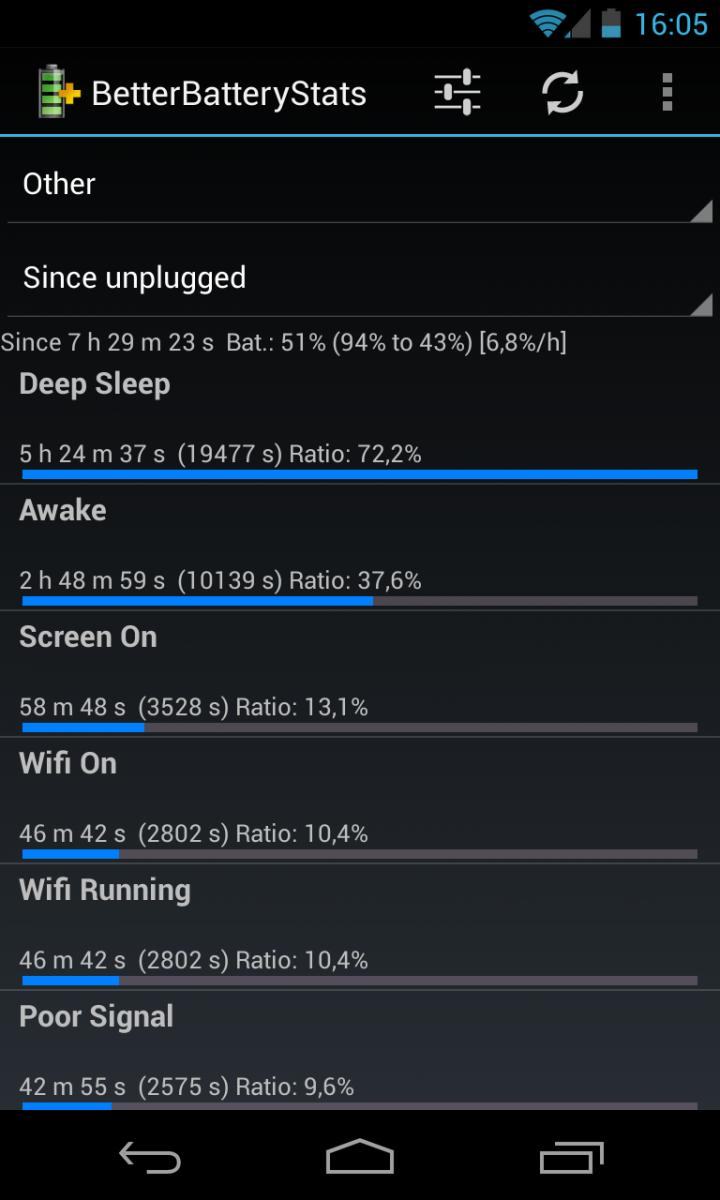Viewport: 720px width, 1200px height.
Task: Open the Since unplugged dropdown
Action: tap(360, 278)
